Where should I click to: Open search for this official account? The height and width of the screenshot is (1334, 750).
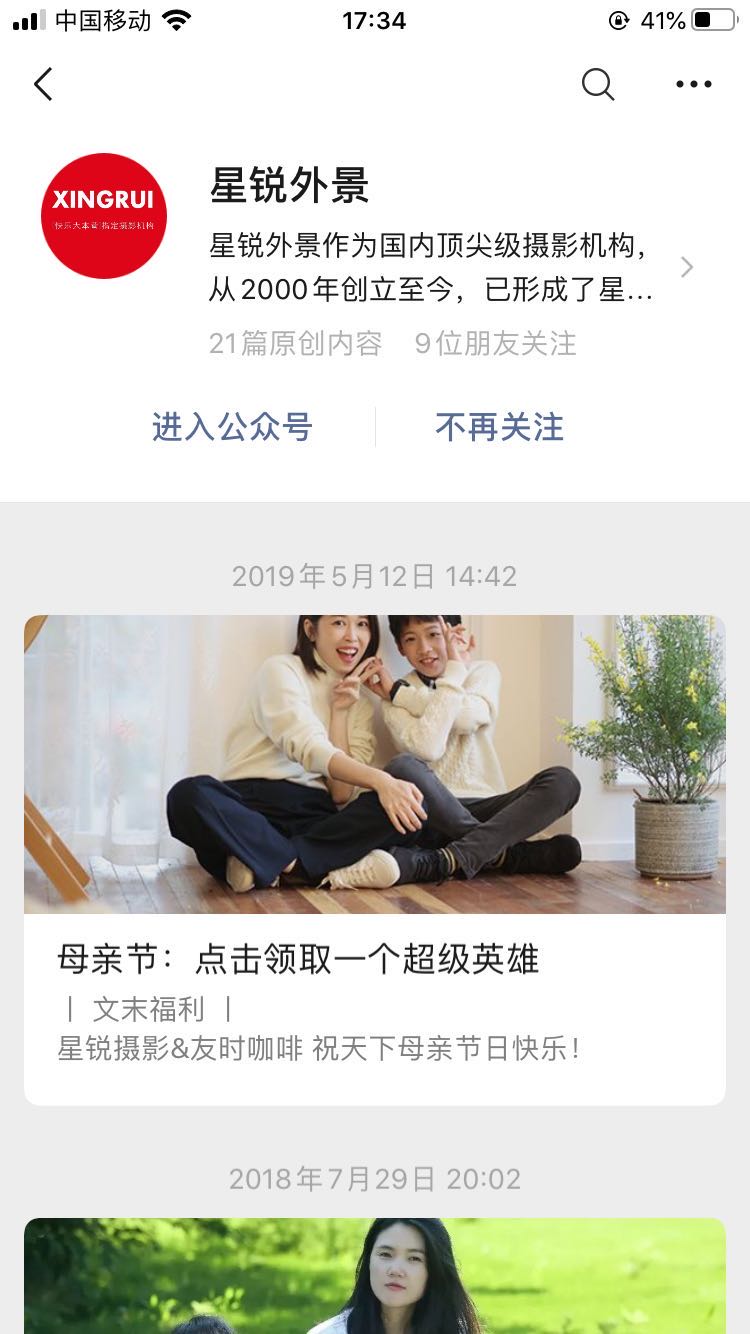597,84
